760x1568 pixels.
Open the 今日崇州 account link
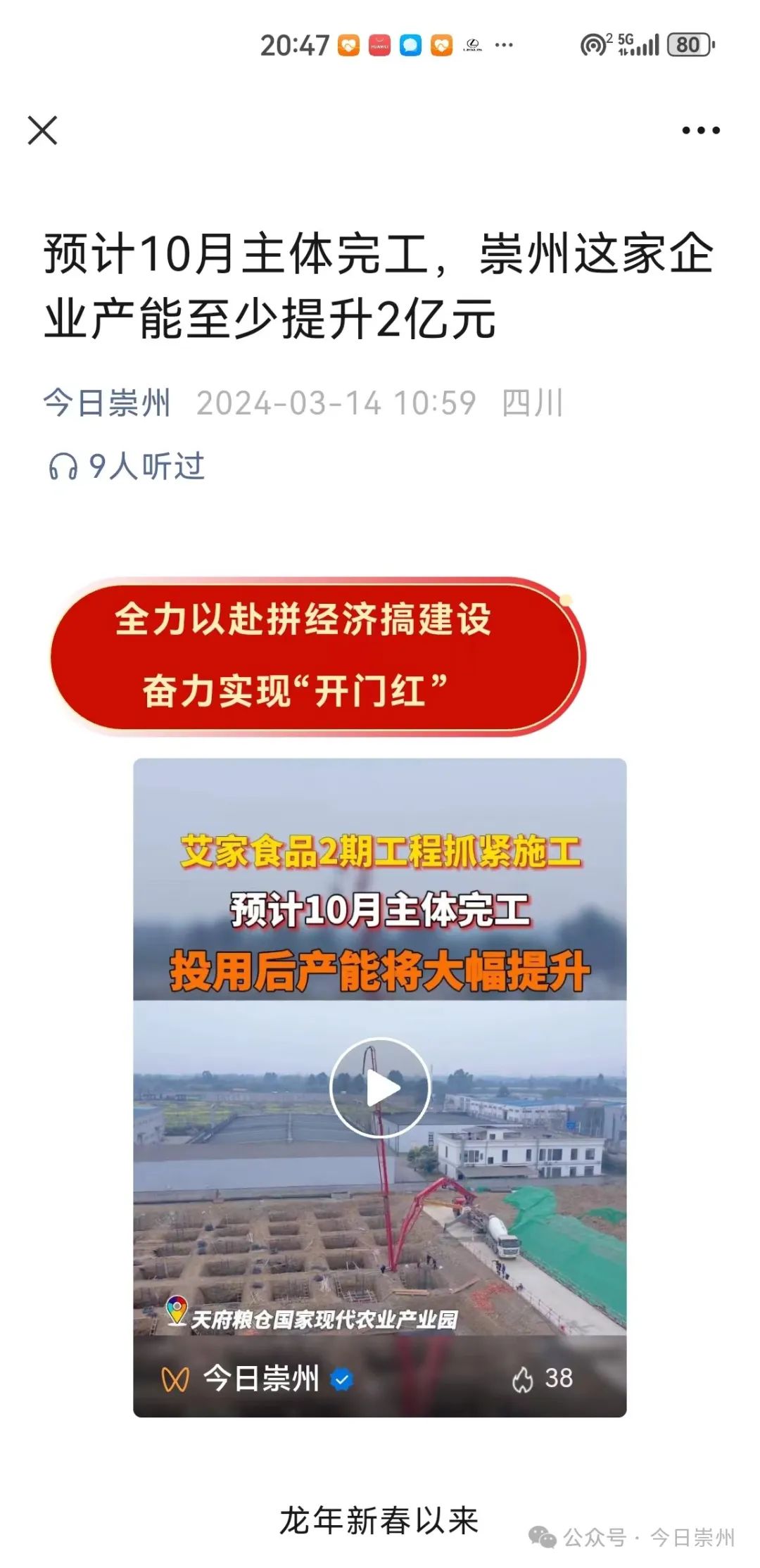coord(107,403)
